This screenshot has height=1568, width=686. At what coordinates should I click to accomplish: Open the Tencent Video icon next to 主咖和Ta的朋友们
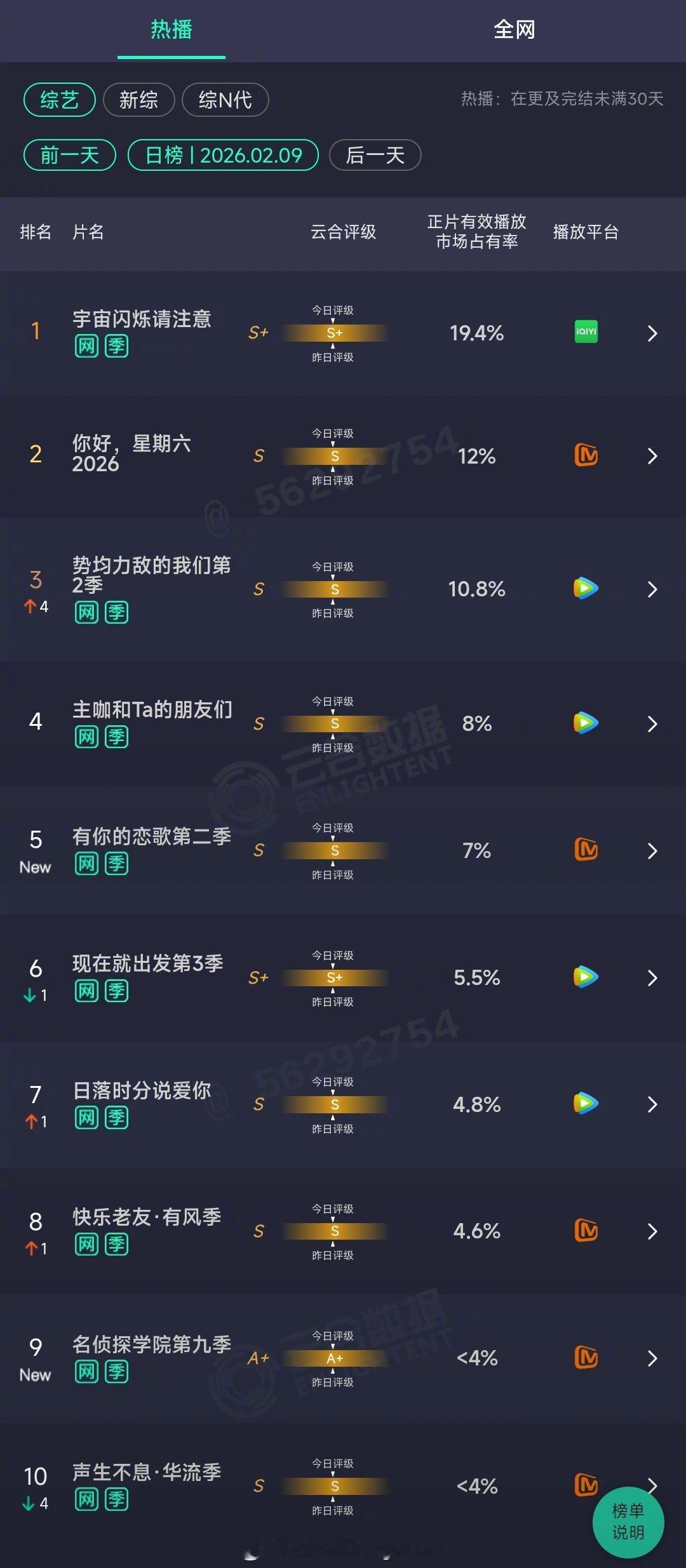pos(585,723)
